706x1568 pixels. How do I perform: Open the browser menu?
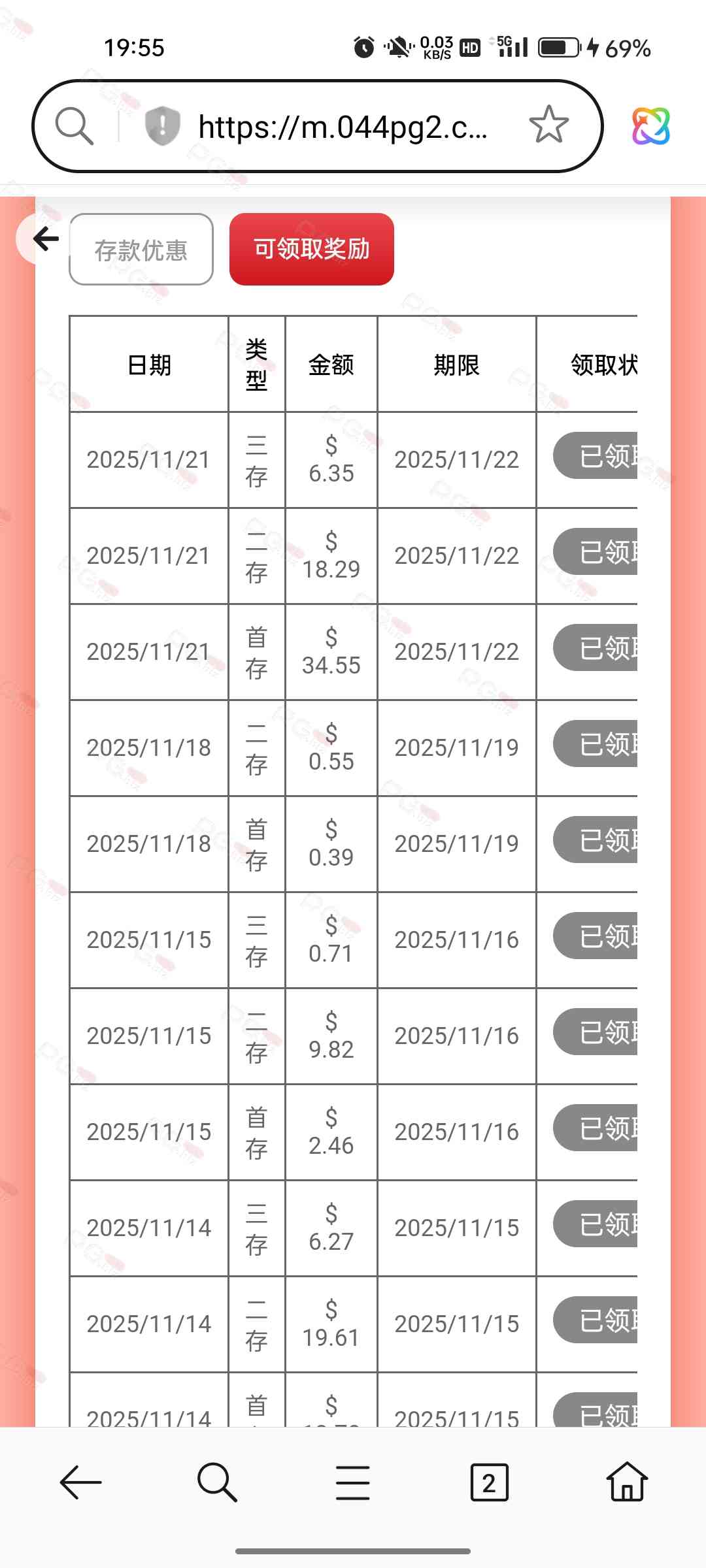coord(353,1482)
